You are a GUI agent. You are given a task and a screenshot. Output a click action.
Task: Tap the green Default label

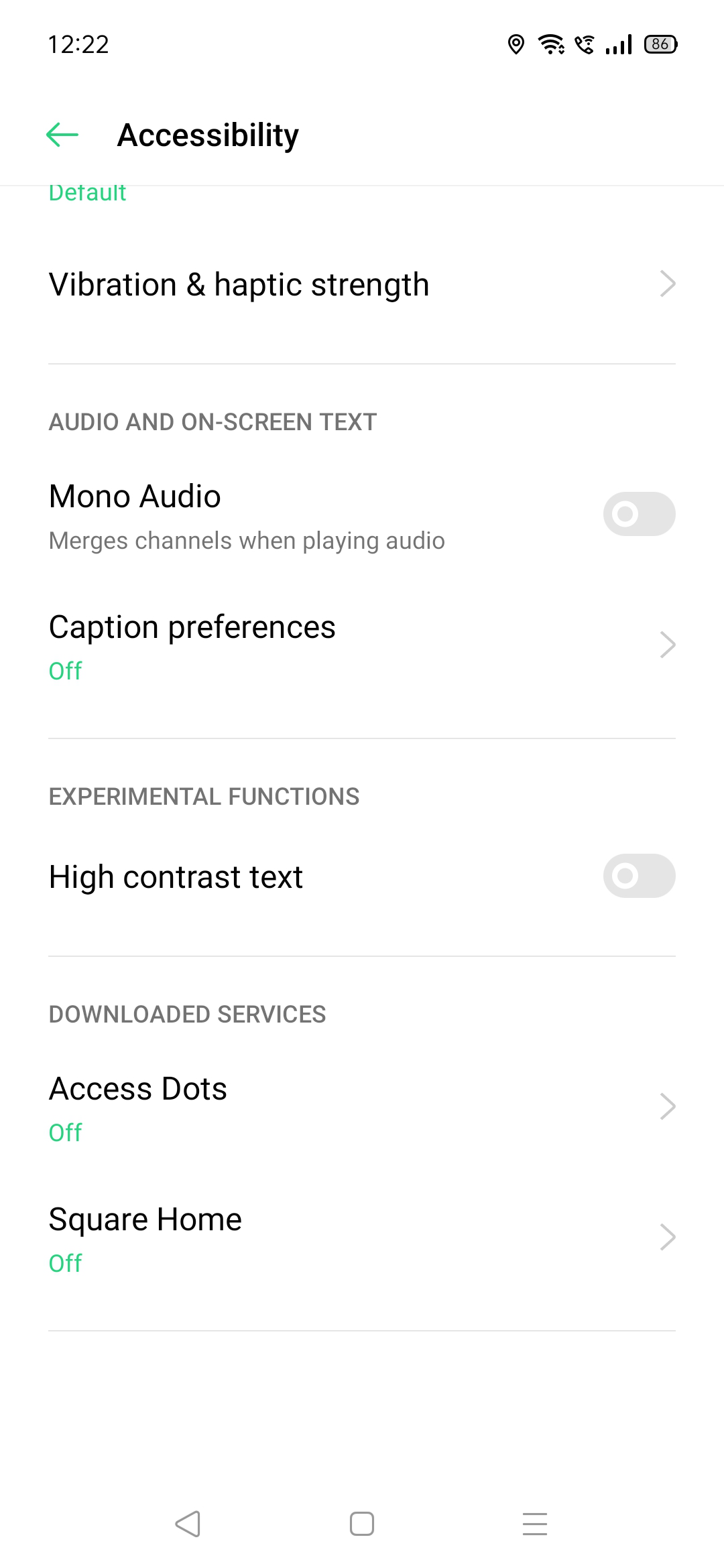point(86,193)
